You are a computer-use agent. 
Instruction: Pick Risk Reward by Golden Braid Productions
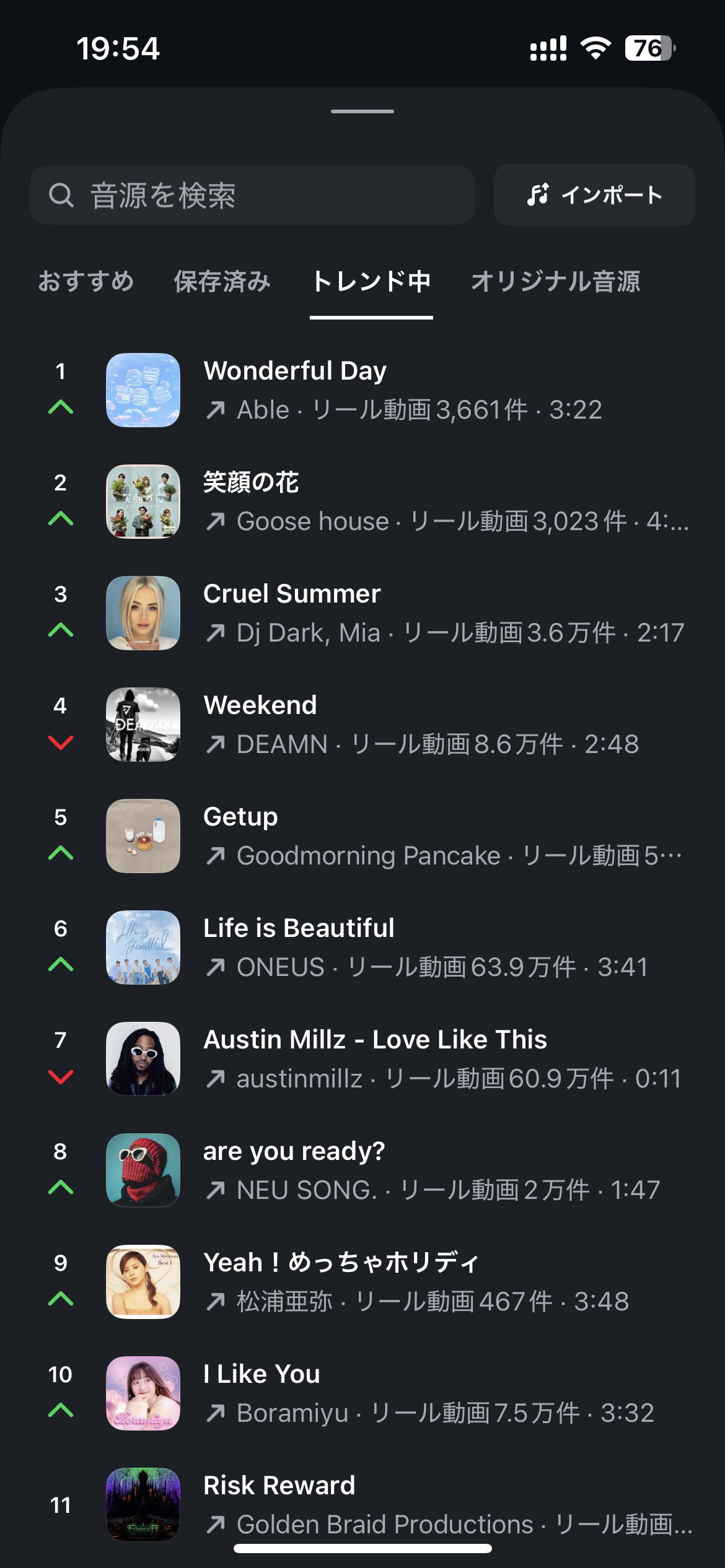point(362,1505)
